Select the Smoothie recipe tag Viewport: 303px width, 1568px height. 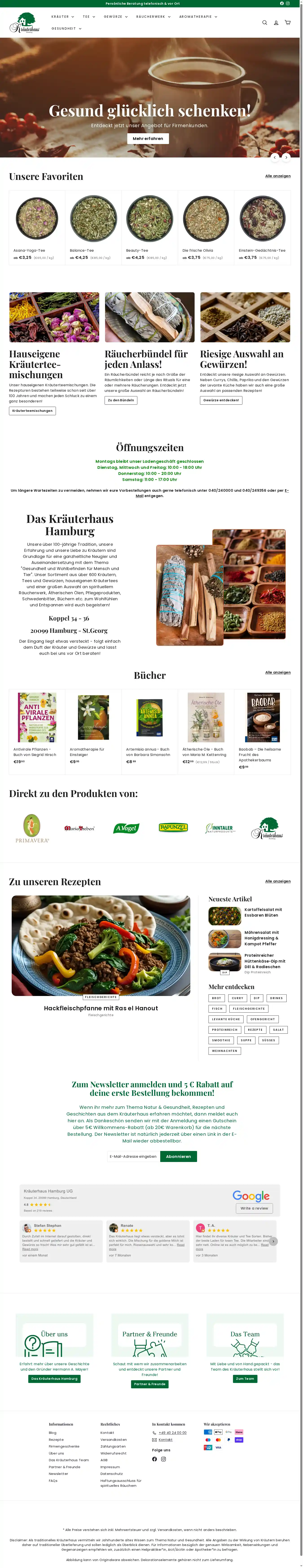222,1040
